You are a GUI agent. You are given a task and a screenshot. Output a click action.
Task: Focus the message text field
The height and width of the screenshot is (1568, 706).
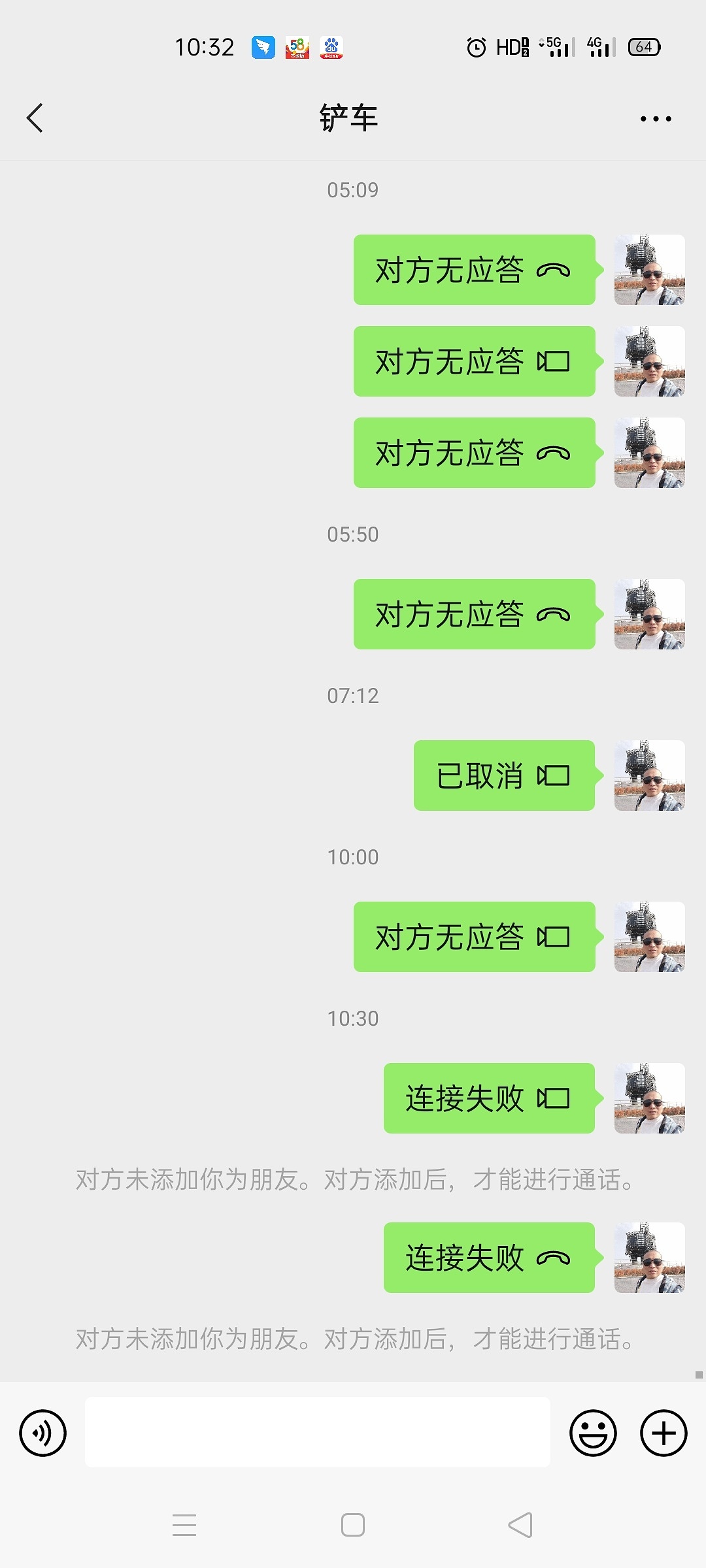pos(317,1432)
